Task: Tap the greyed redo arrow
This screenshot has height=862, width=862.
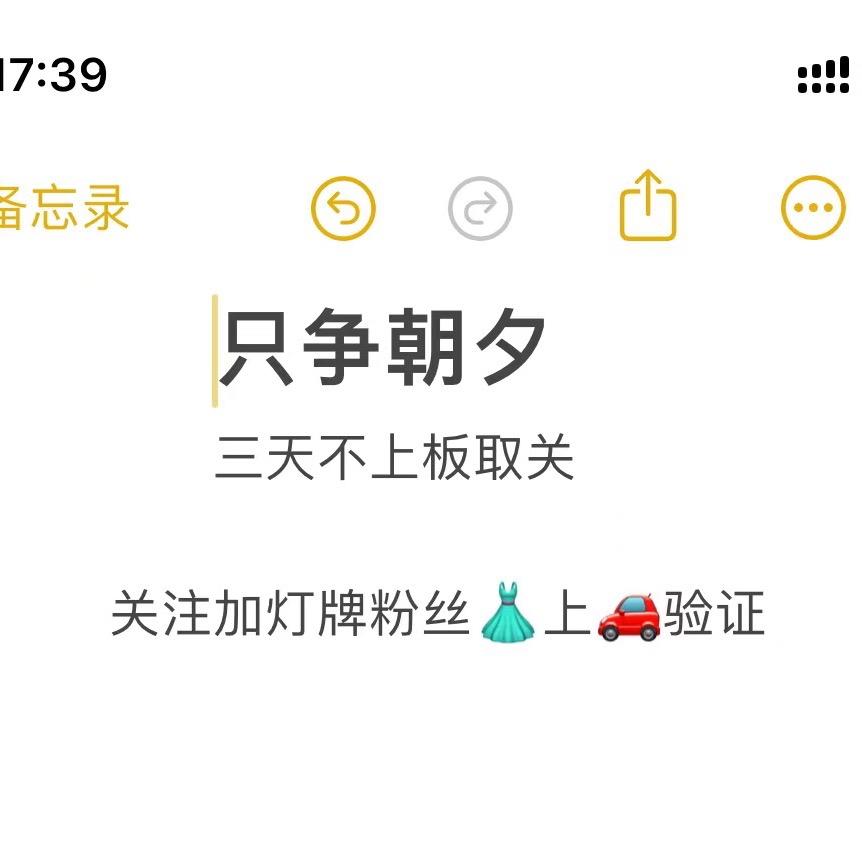Action: [x=480, y=208]
